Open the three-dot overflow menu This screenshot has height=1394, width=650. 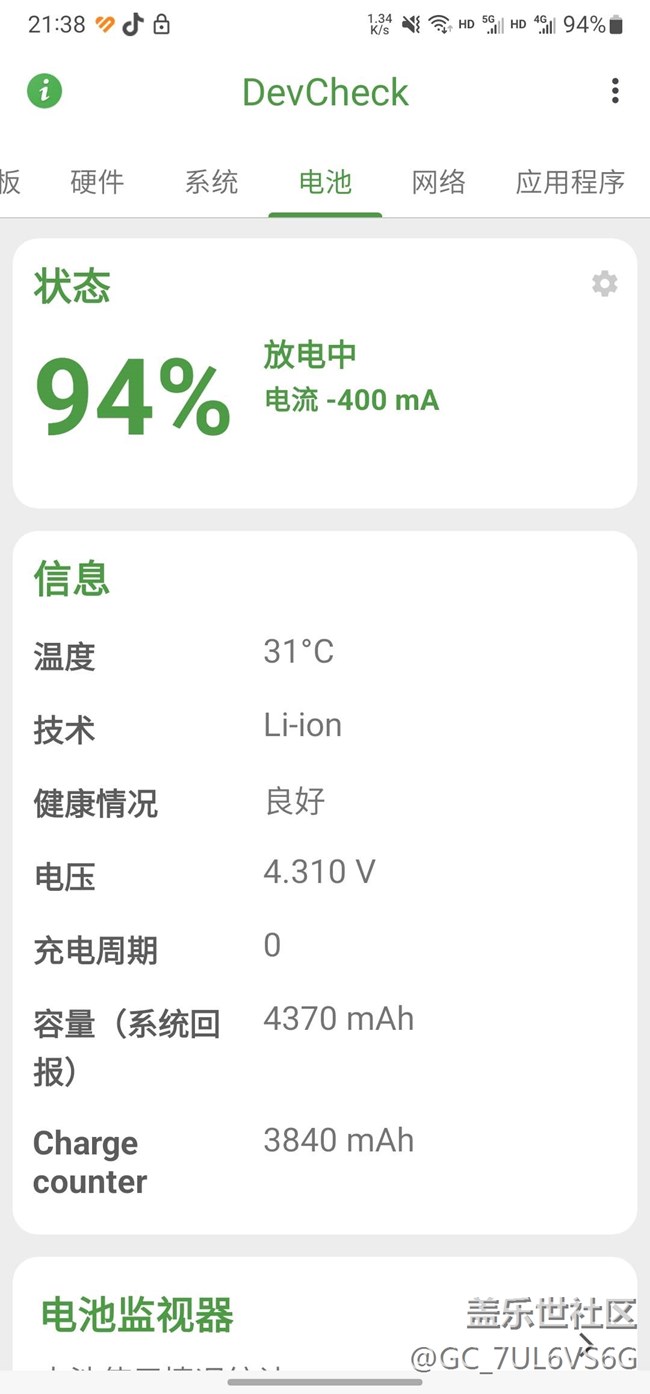click(x=615, y=91)
